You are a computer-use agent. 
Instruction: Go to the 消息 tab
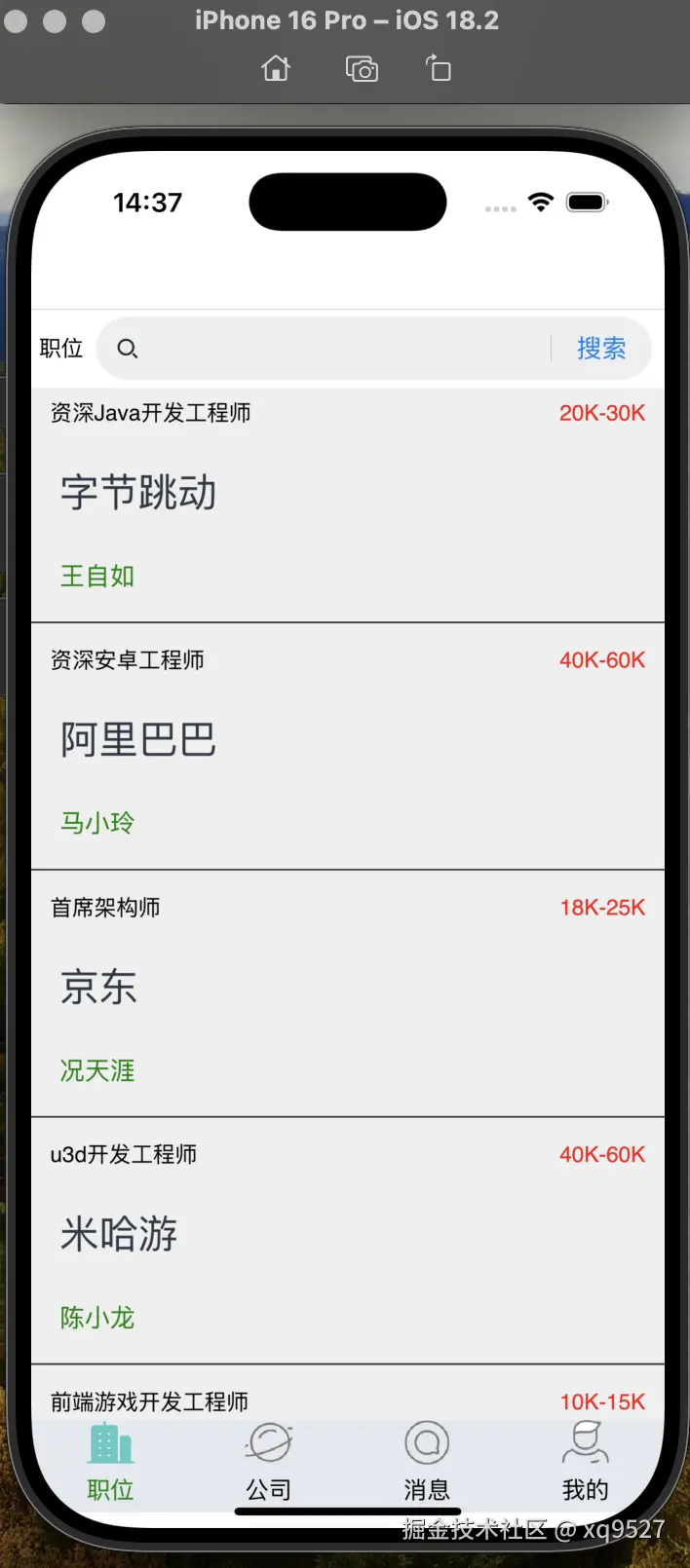427,1461
